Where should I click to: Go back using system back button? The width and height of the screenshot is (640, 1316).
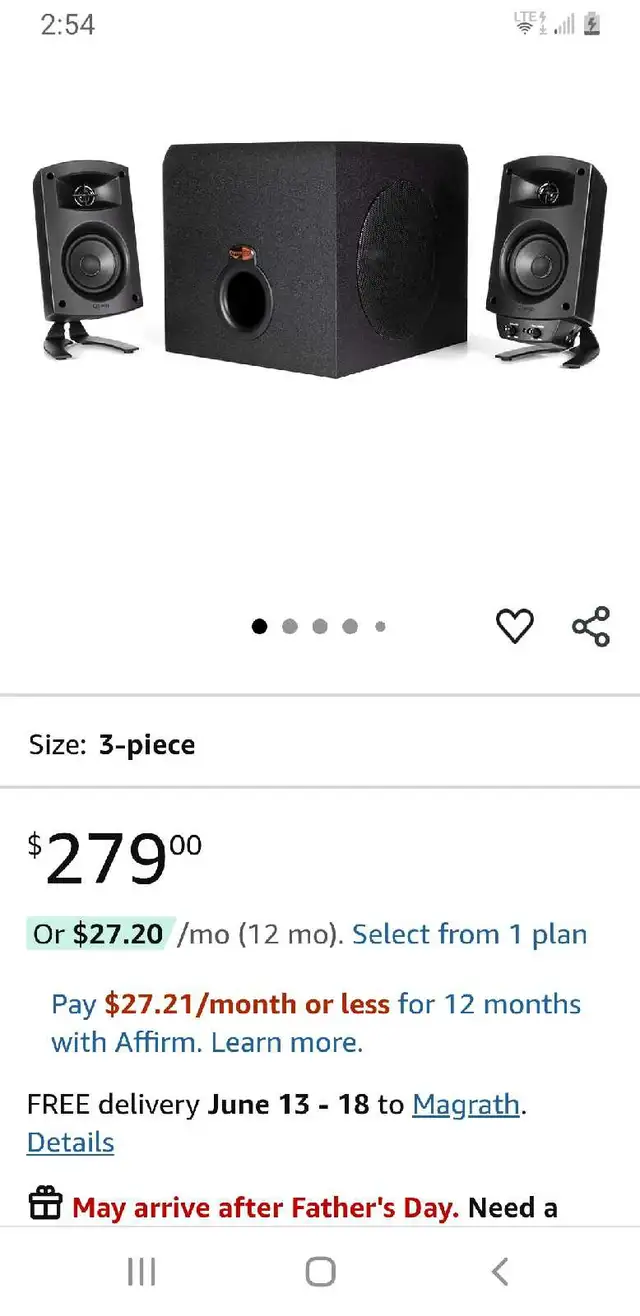[500, 1272]
